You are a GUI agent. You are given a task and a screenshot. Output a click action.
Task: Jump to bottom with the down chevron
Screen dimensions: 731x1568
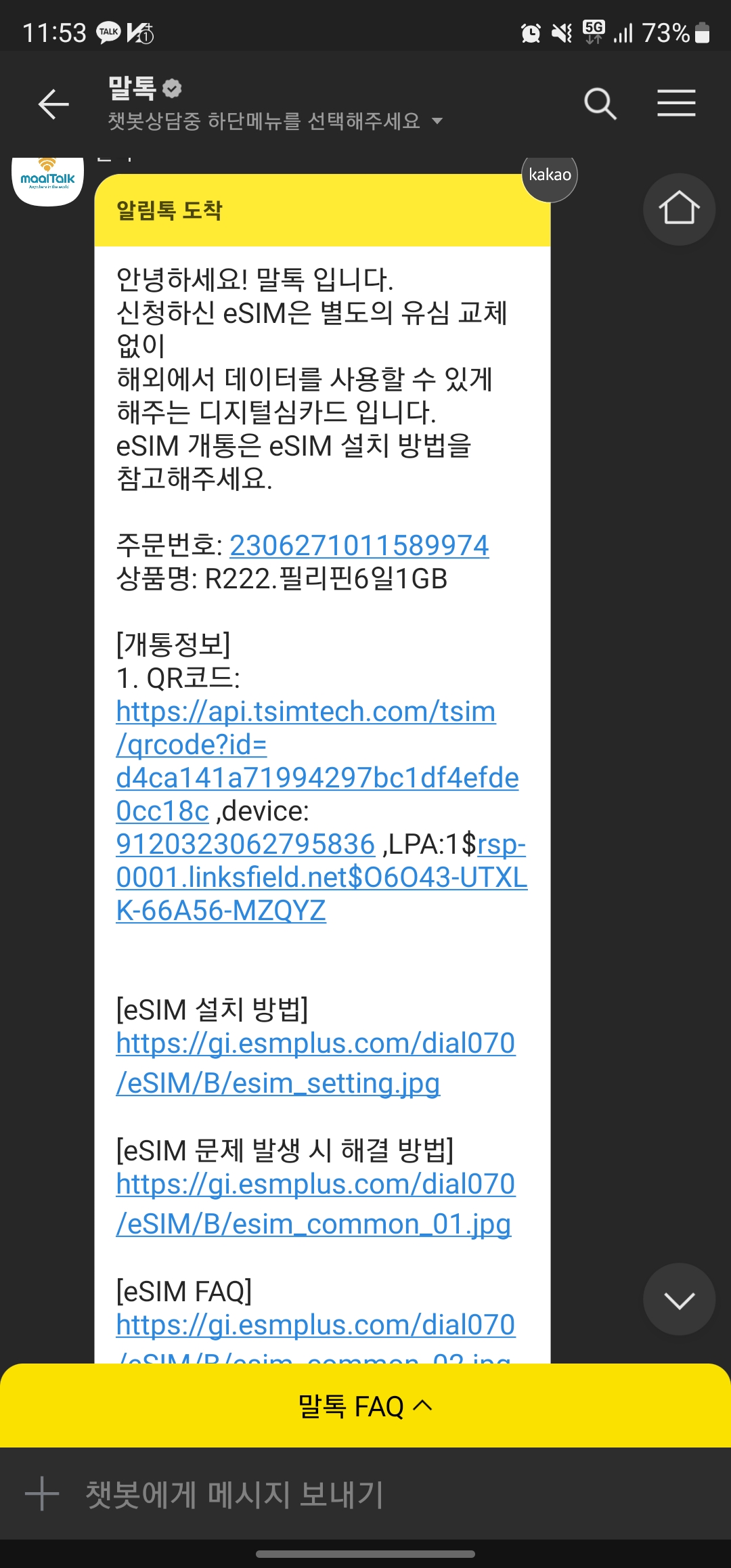(x=679, y=1299)
